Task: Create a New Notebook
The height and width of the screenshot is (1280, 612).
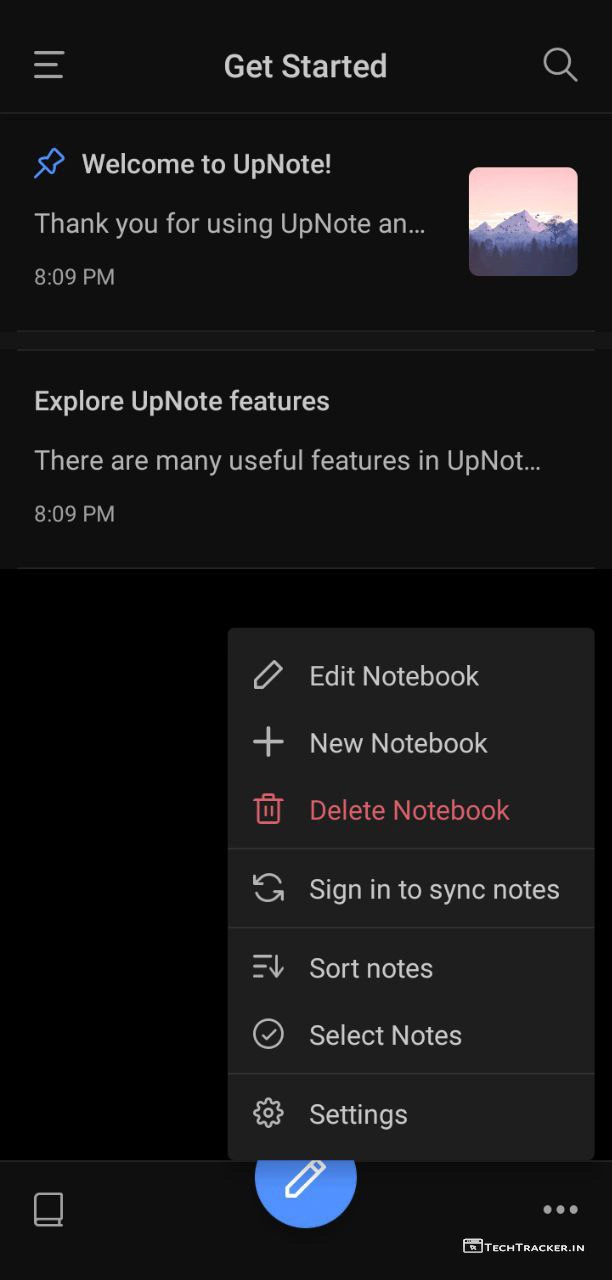Action: pyautogui.click(x=398, y=743)
